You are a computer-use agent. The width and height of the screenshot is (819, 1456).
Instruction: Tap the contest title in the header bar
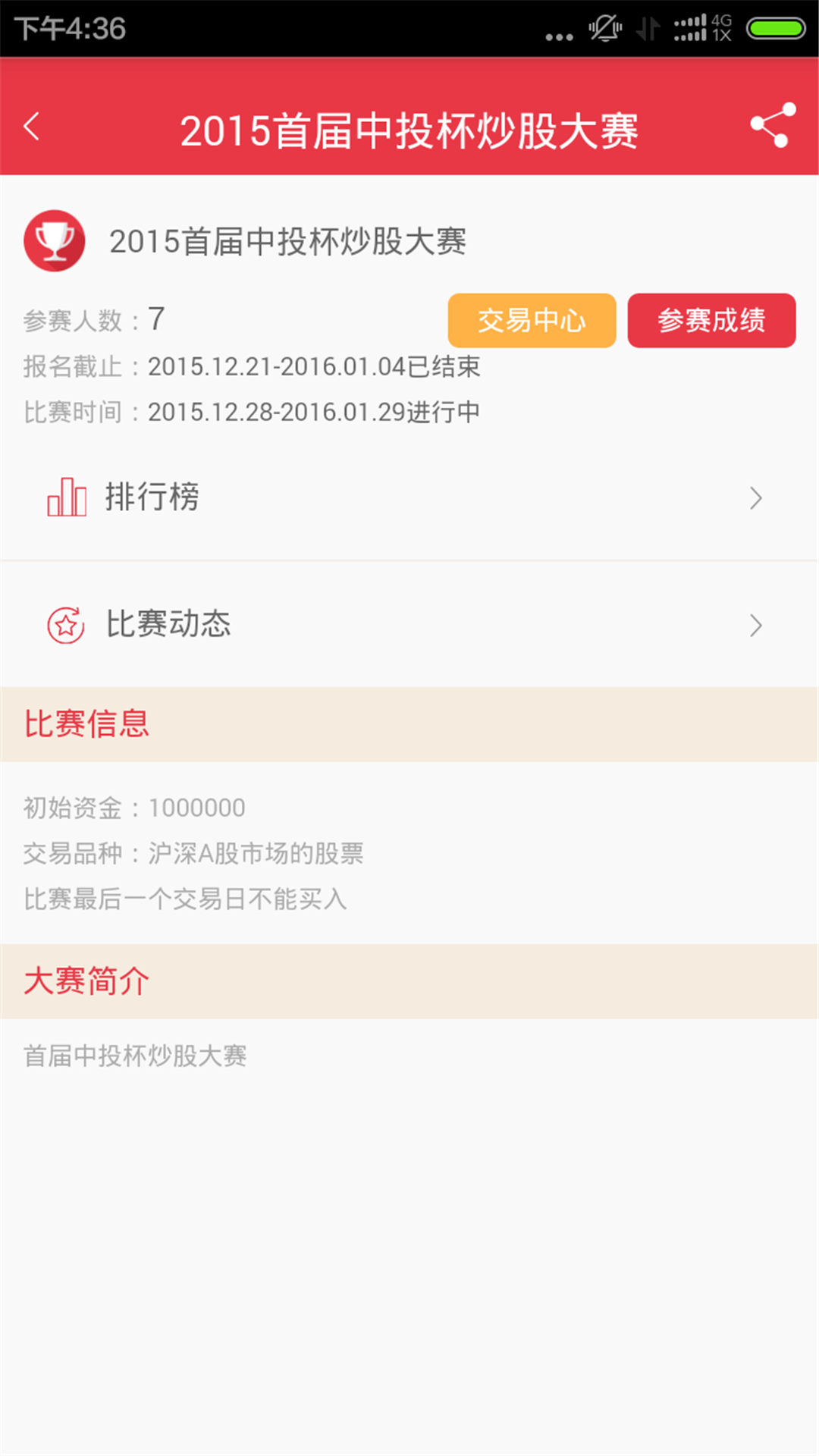[x=409, y=129]
